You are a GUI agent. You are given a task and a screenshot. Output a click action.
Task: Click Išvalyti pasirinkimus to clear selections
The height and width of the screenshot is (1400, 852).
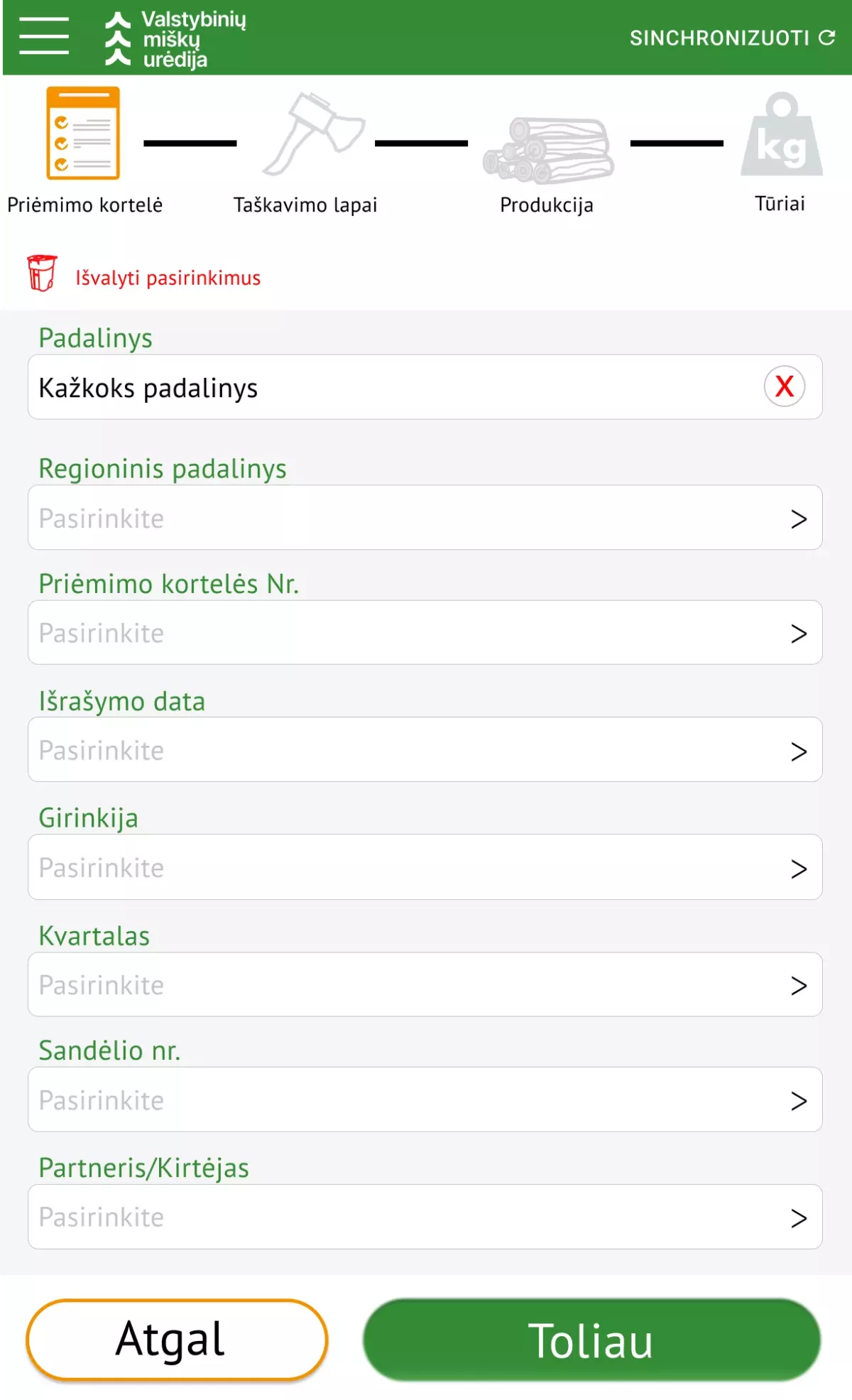168,277
